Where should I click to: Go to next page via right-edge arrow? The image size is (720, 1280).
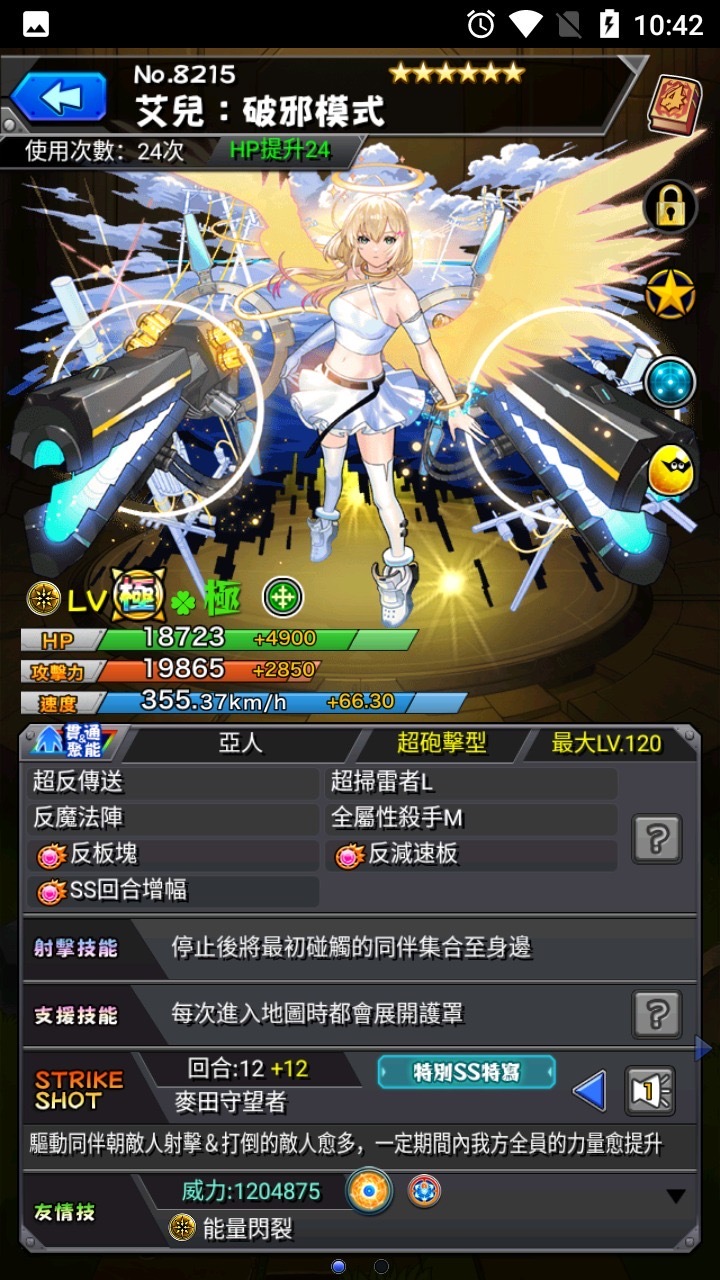click(703, 1048)
